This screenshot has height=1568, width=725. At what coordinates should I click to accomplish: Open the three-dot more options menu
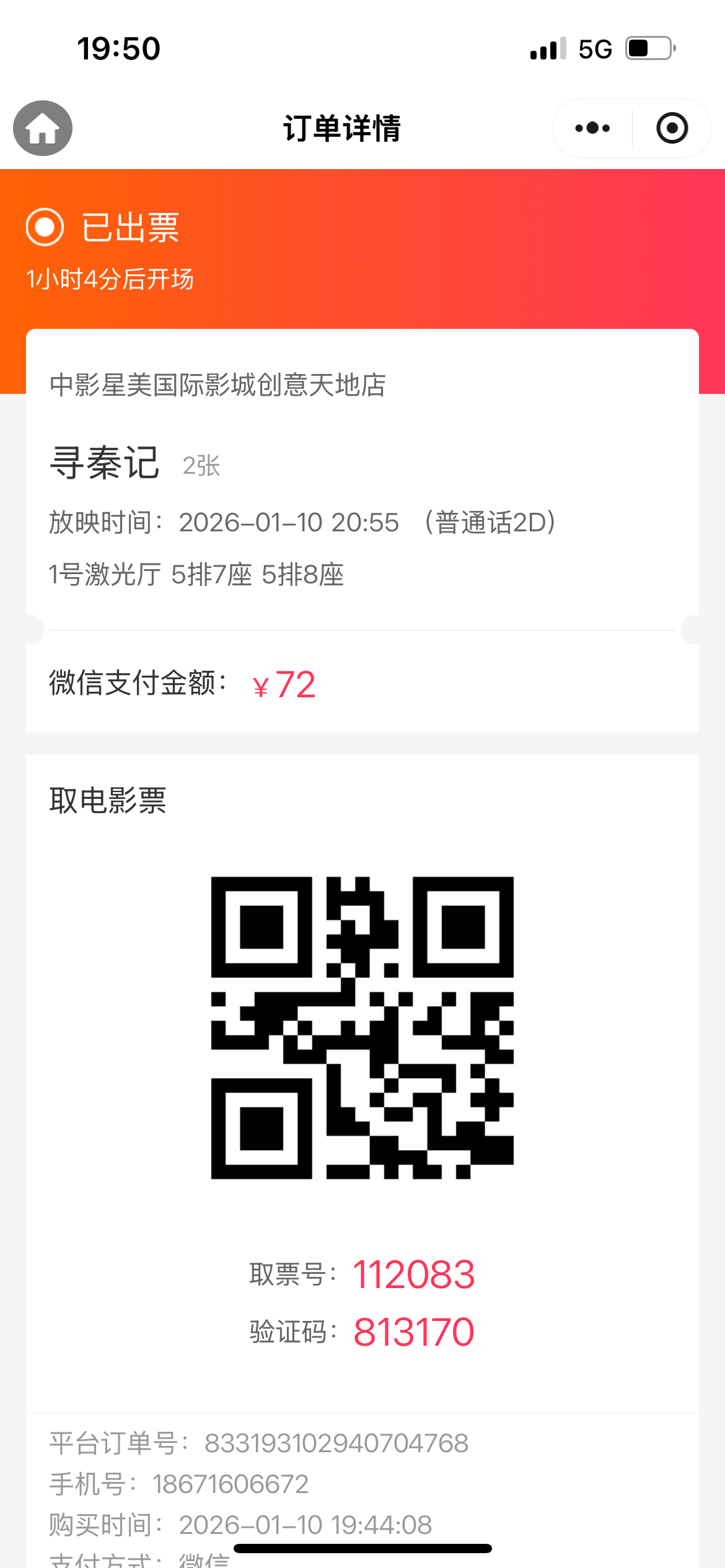(x=592, y=128)
